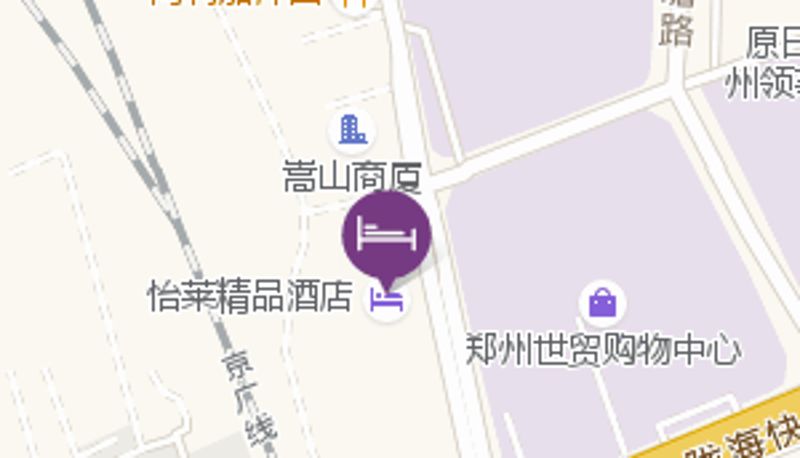Open the 嵩山商厦 building marker
The height and width of the screenshot is (458, 800).
tap(351, 129)
